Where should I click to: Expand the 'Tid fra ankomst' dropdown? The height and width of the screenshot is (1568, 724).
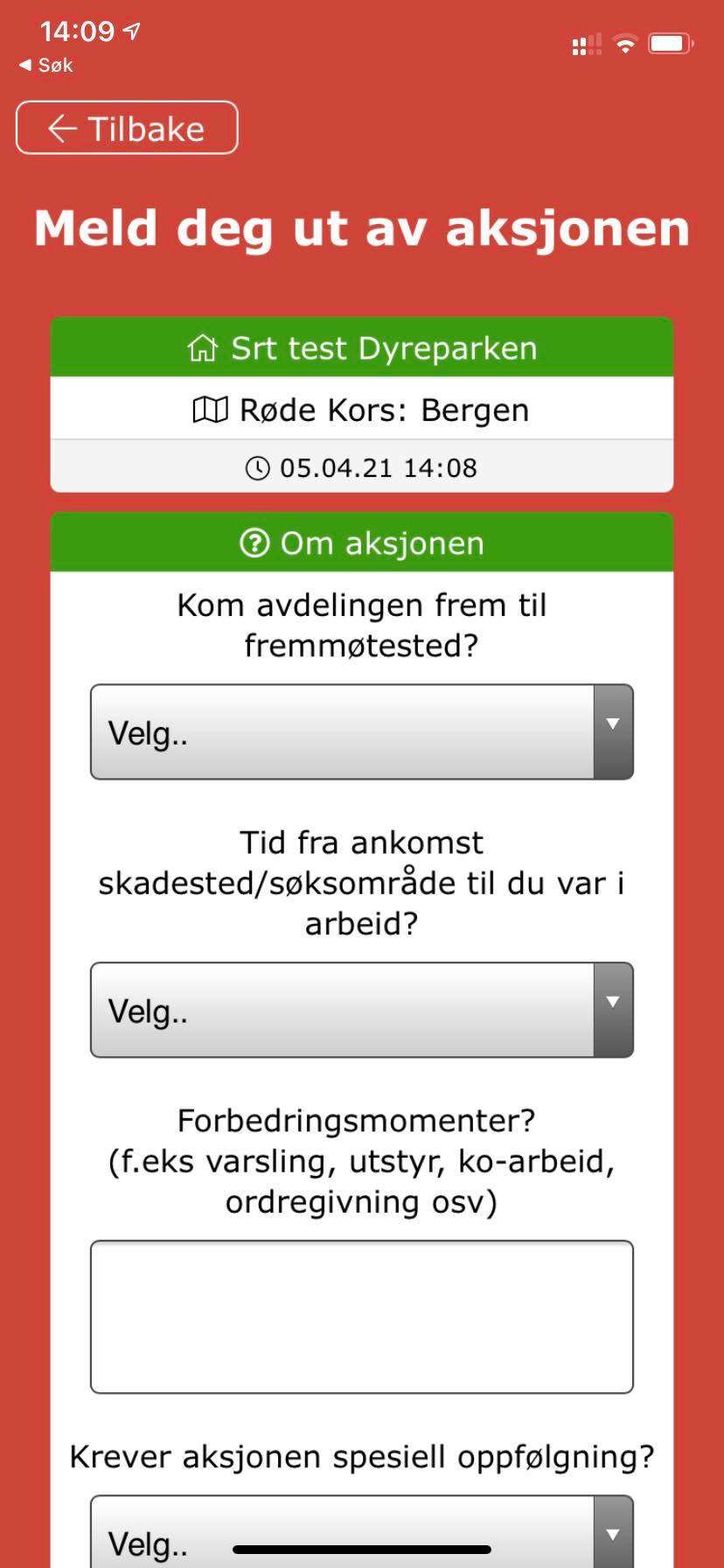point(361,1010)
